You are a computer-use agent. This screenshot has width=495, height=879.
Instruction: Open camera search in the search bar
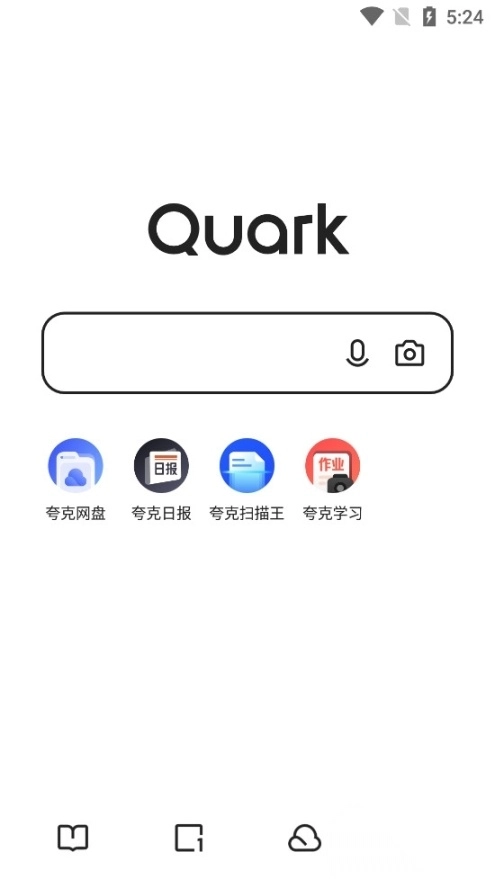point(410,353)
